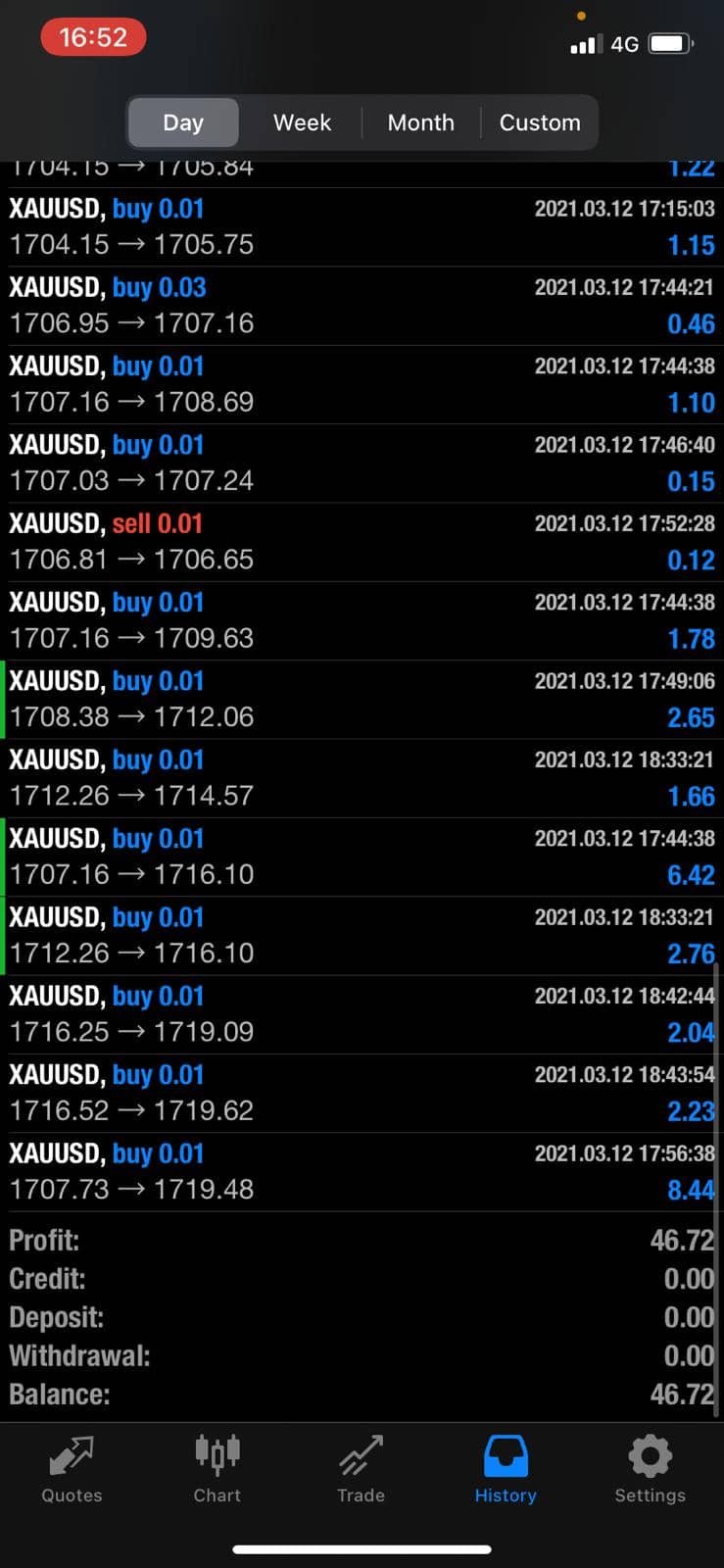Expand the trade from 17:49:06
The height and width of the screenshot is (1568, 724).
pos(362,700)
